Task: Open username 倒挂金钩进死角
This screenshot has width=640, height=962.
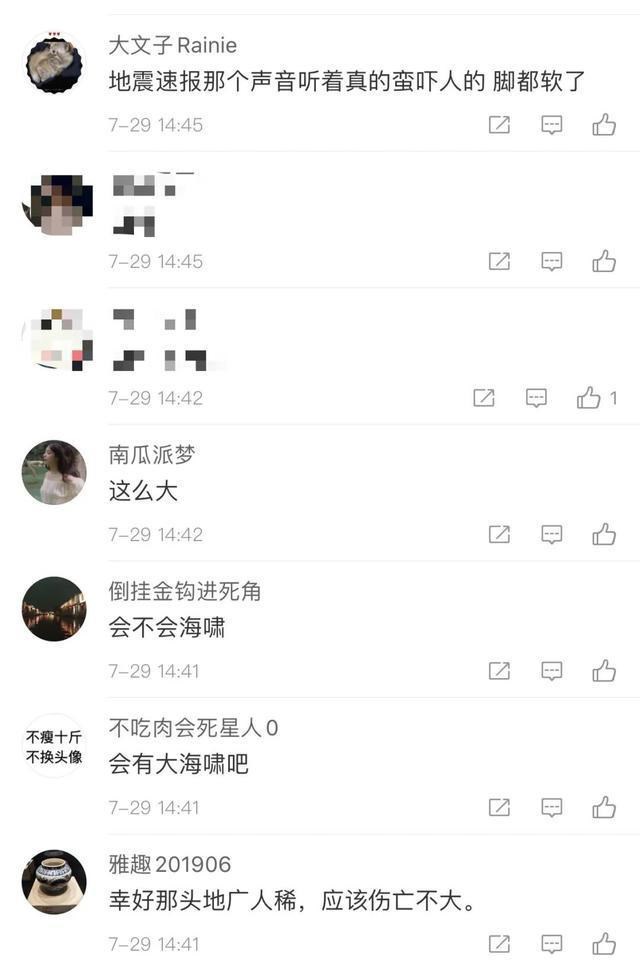Action: pos(185,591)
